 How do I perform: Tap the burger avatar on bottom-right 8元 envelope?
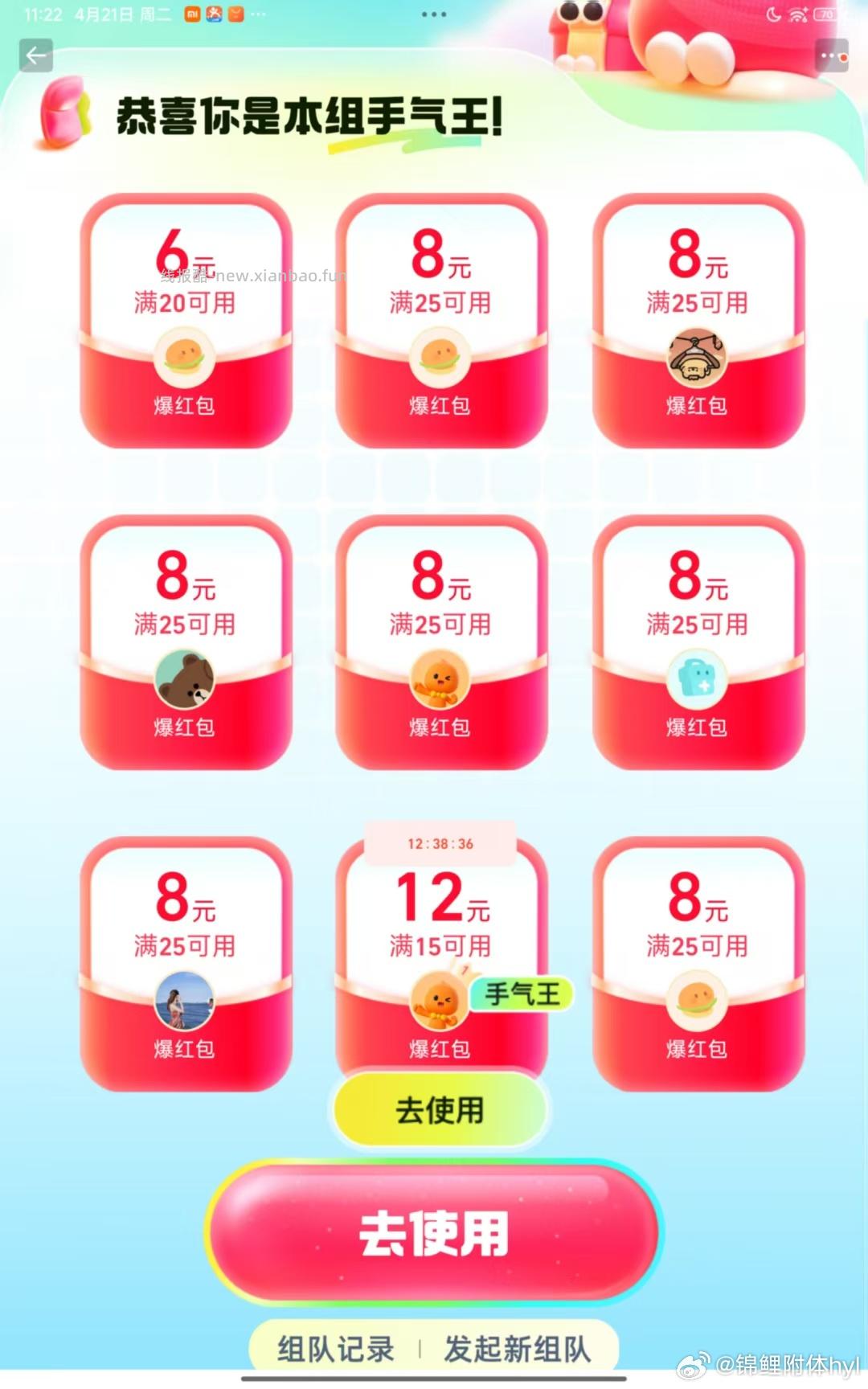coord(698,1001)
